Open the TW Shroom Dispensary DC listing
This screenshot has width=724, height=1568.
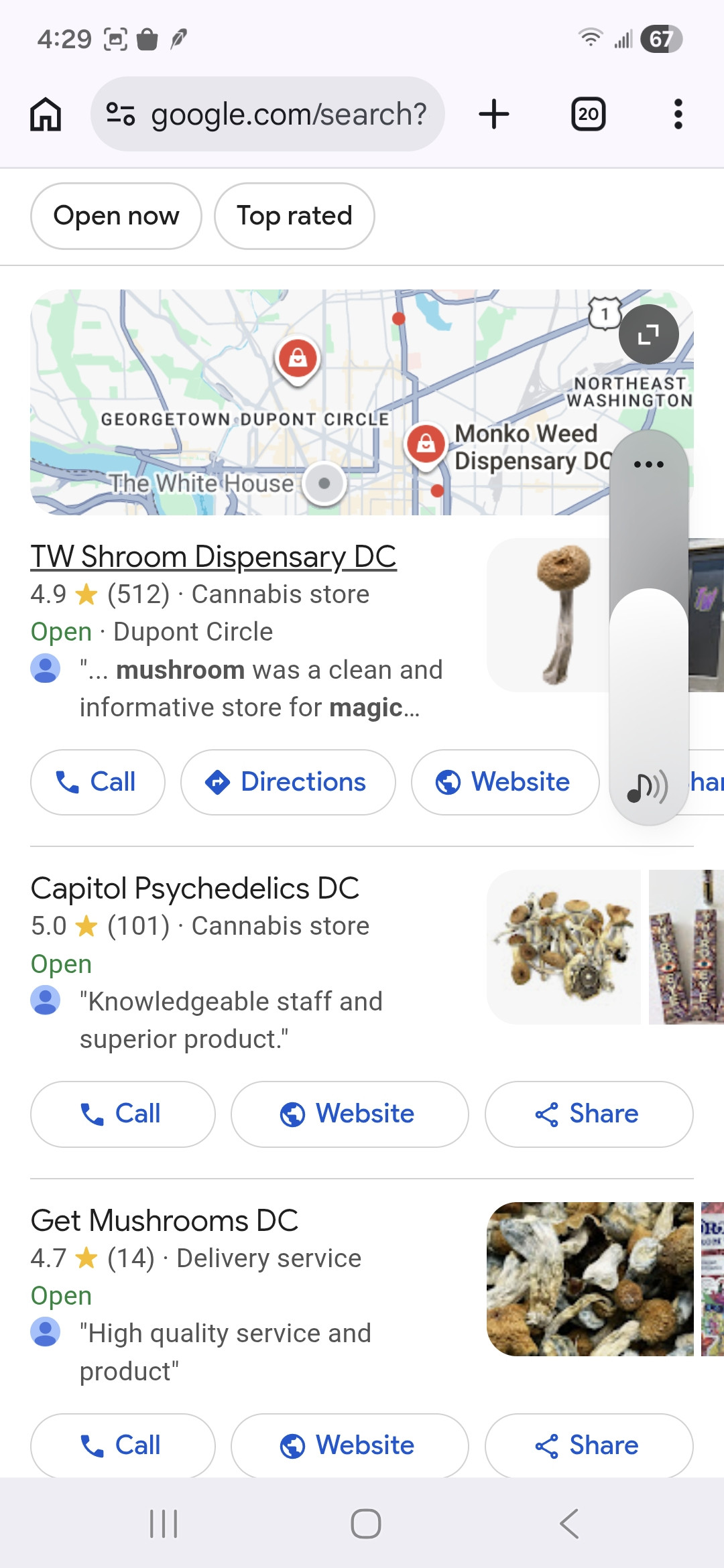coord(213,557)
